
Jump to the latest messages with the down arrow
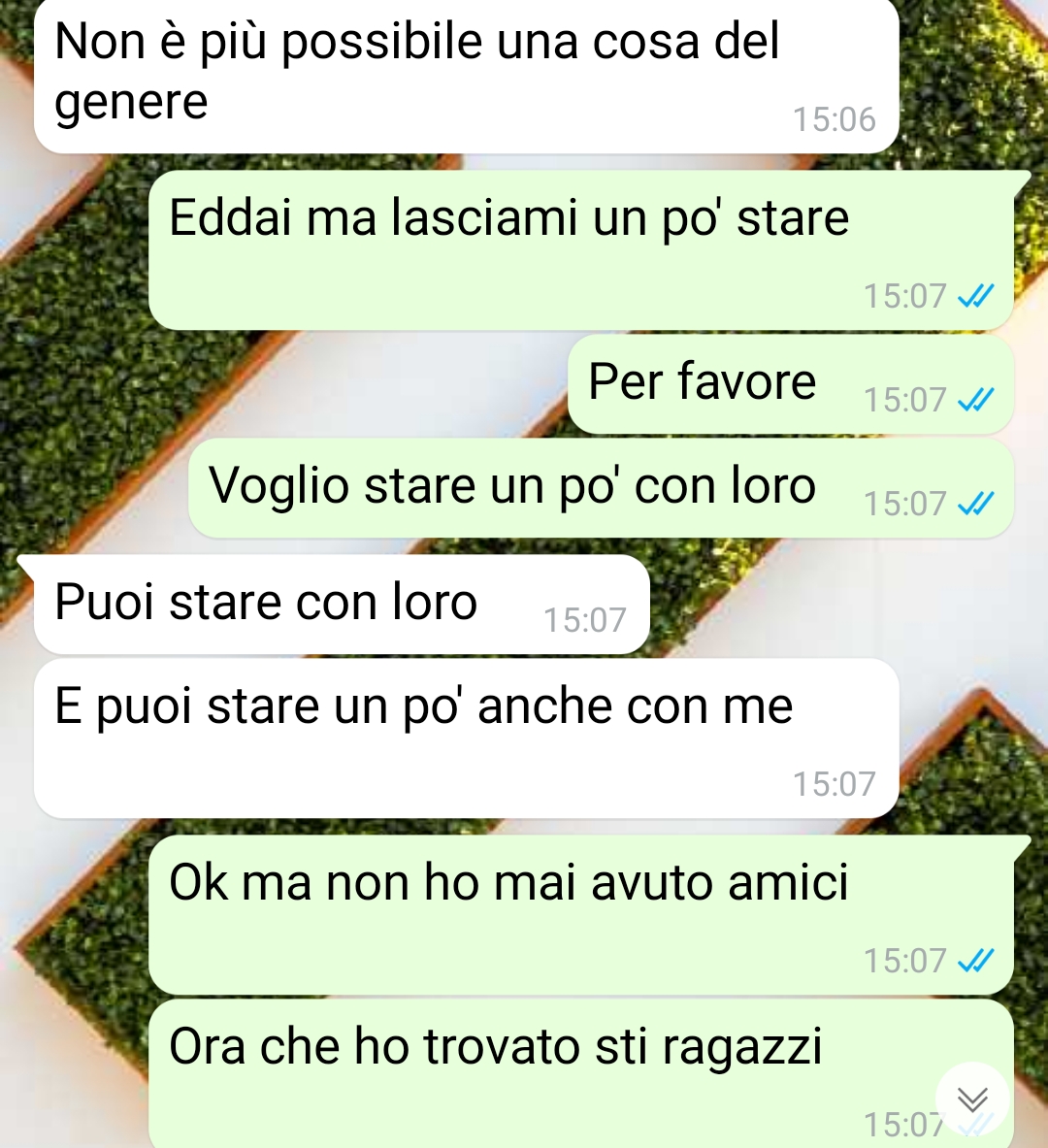point(972,1099)
